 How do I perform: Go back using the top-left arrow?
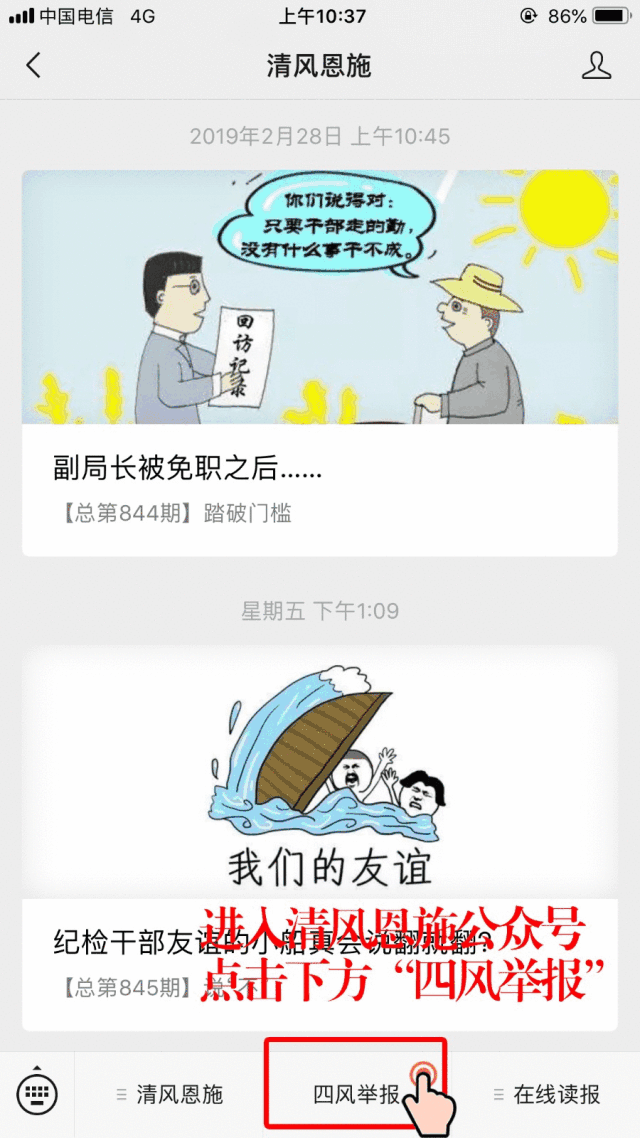coord(33,65)
